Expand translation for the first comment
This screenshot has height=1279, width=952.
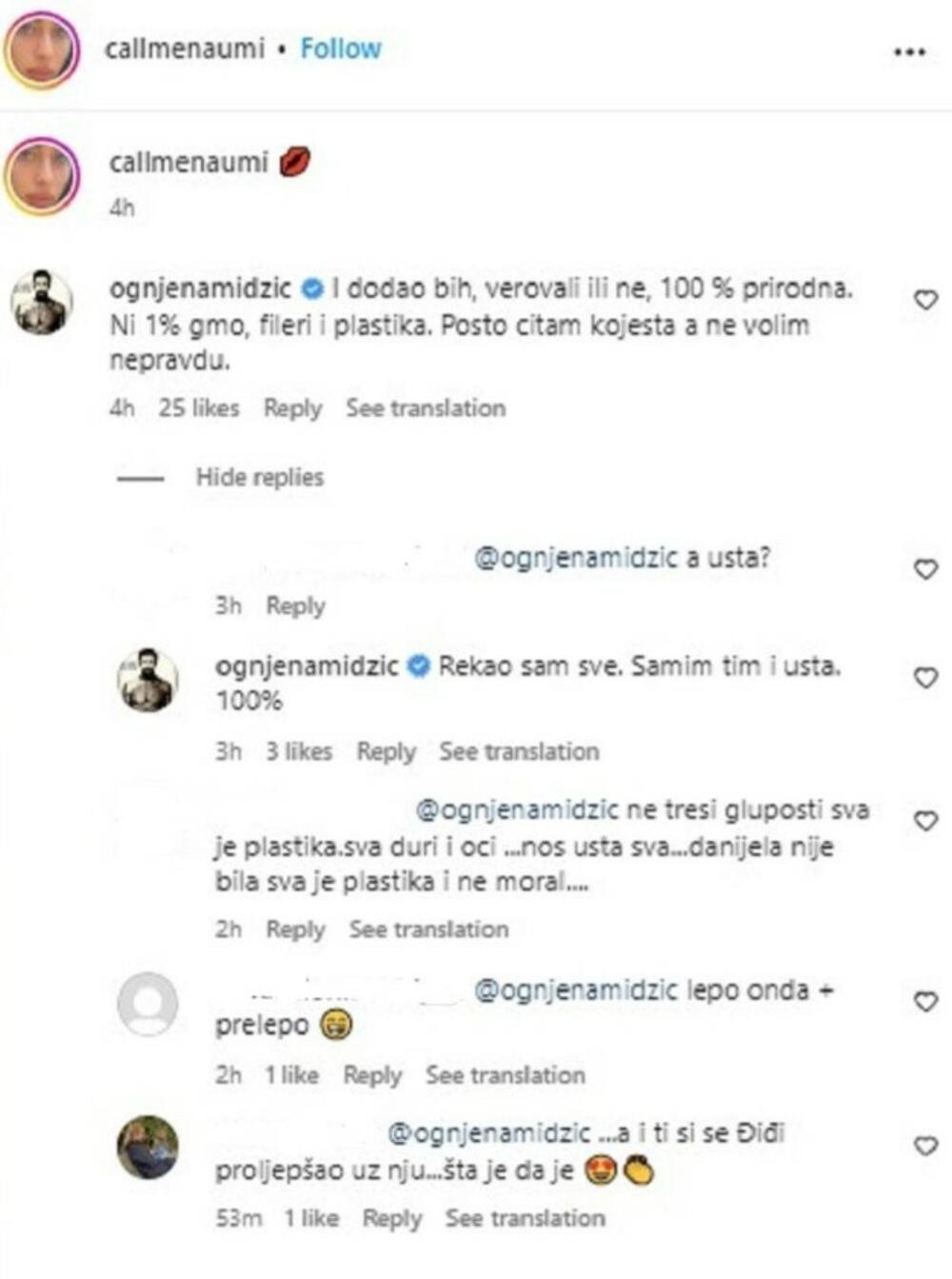coord(426,408)
